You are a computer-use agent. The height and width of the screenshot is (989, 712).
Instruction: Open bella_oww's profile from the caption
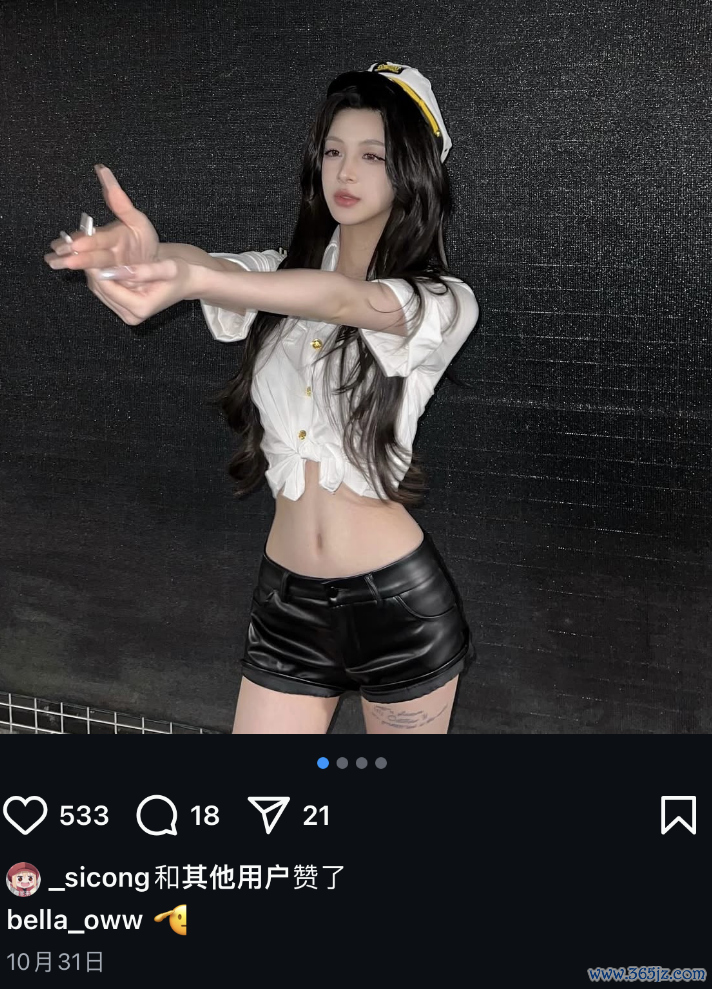tap(75, 920)
